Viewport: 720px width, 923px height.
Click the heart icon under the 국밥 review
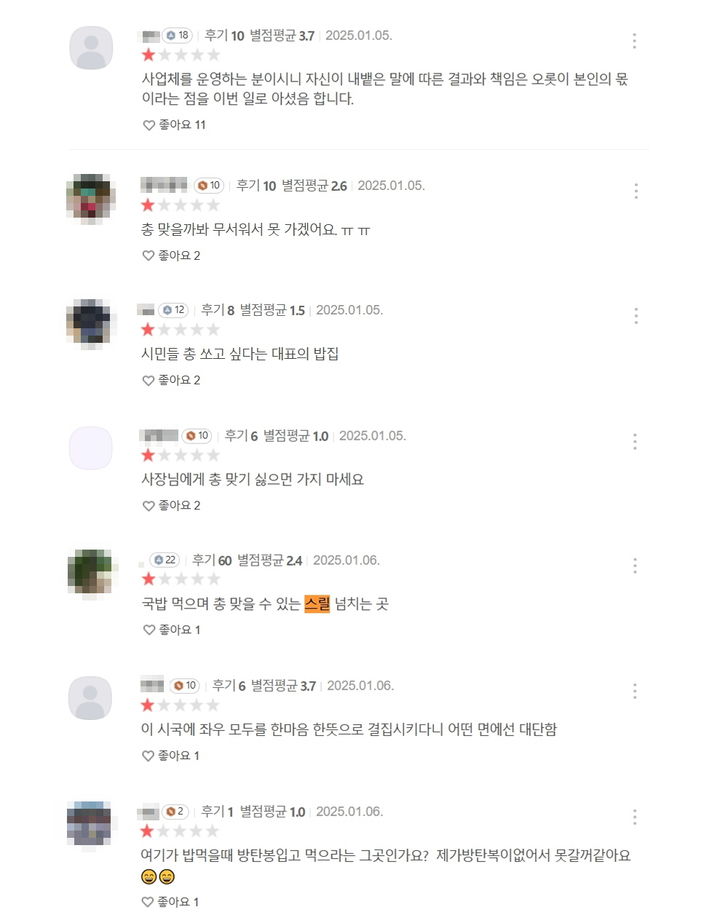coord(149,630)
